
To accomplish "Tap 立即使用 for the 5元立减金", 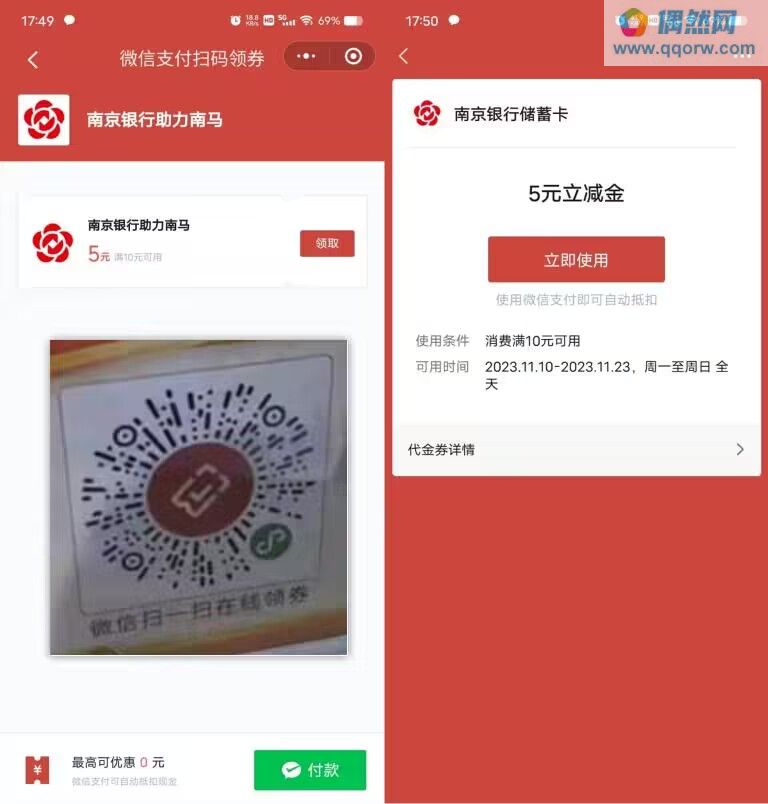I will point(576,260).
